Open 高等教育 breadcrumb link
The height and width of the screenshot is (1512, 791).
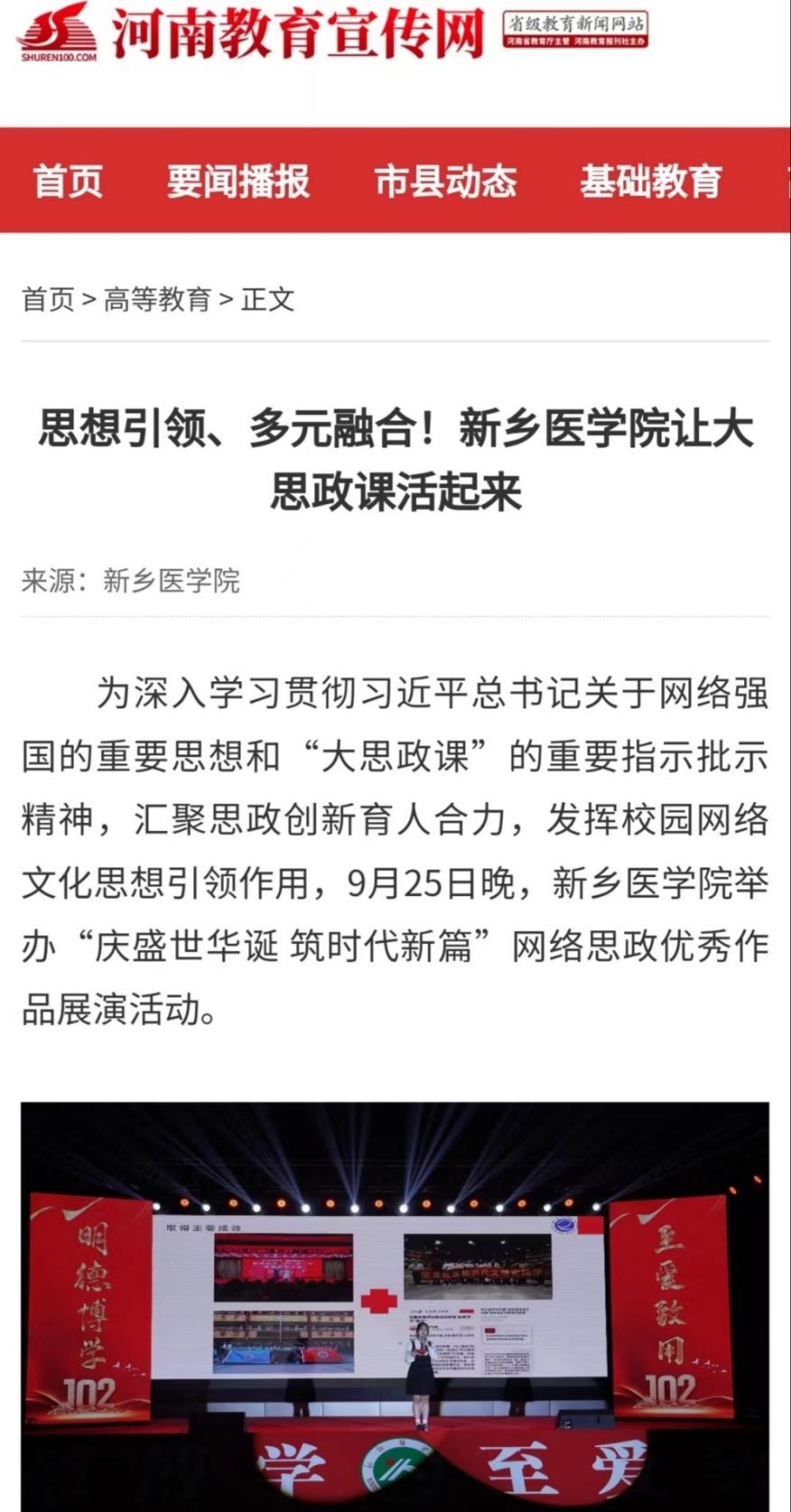pyautogui.click(x=158, y=300)
